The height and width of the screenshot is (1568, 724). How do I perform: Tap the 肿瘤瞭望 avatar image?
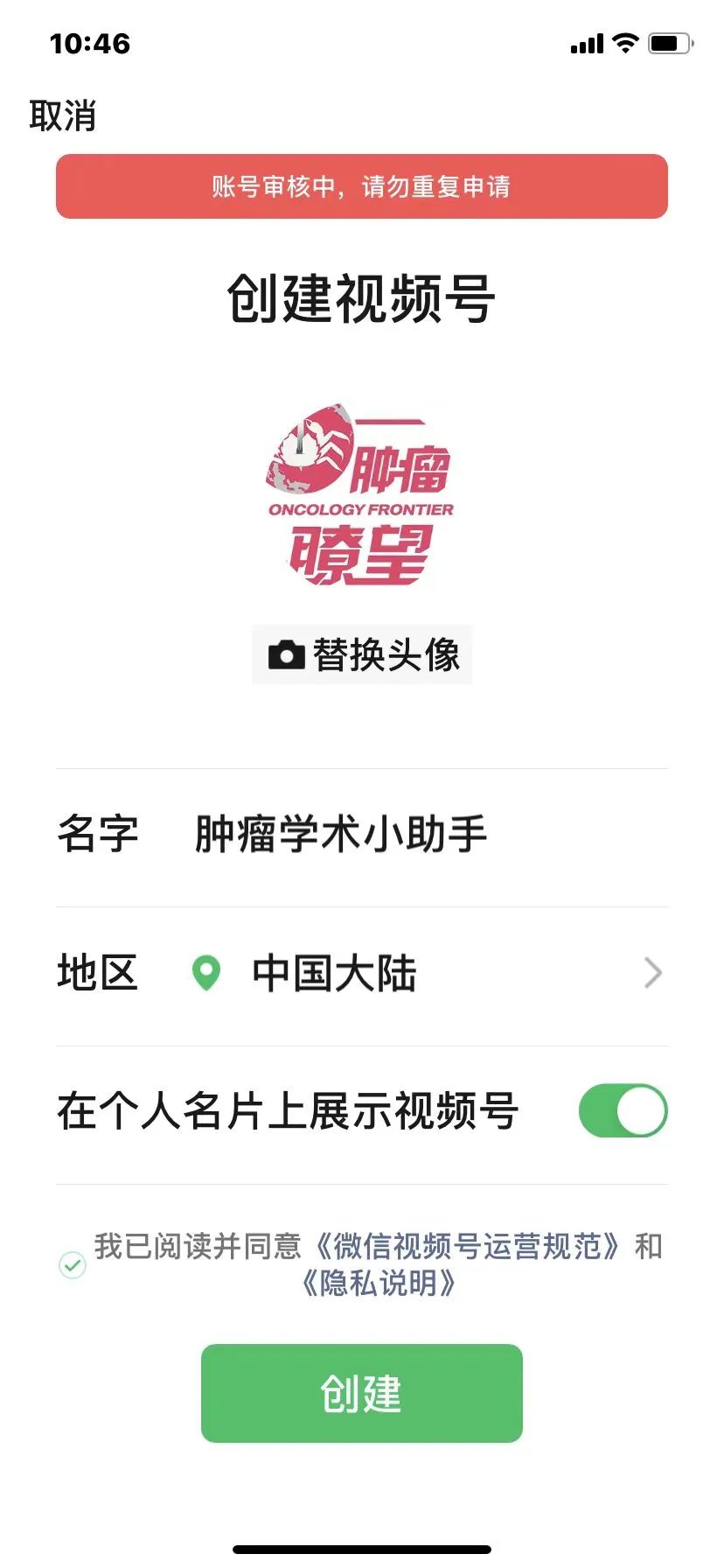360,494
